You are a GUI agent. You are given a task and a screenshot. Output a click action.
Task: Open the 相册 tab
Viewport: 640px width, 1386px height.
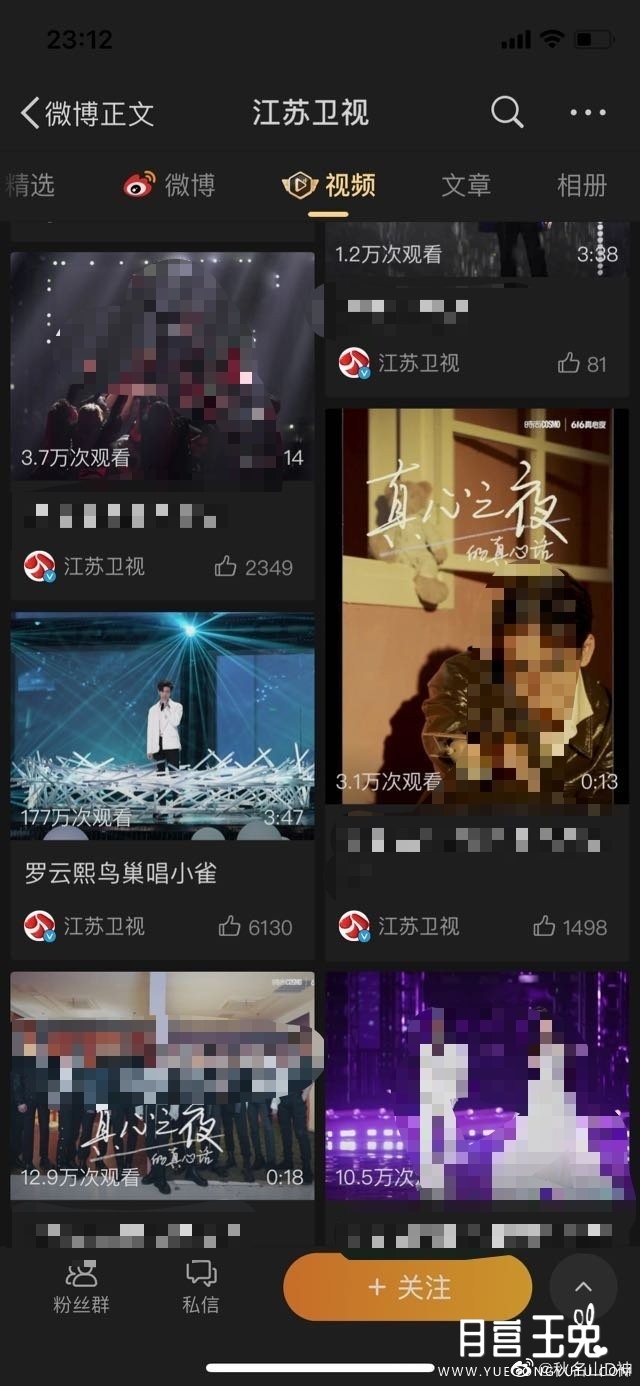click(582, 185)
